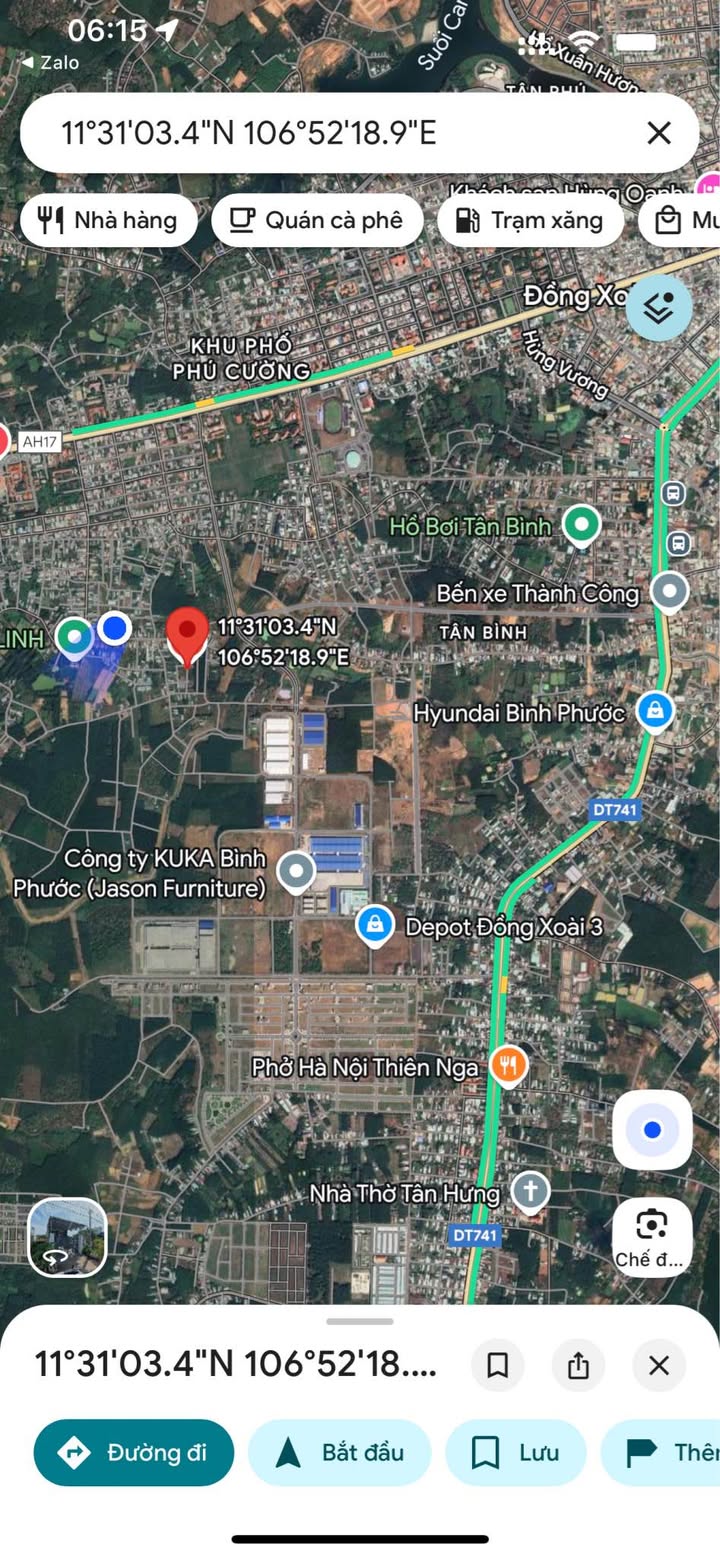Show Trạm xăng nearby

coord(530,220)
